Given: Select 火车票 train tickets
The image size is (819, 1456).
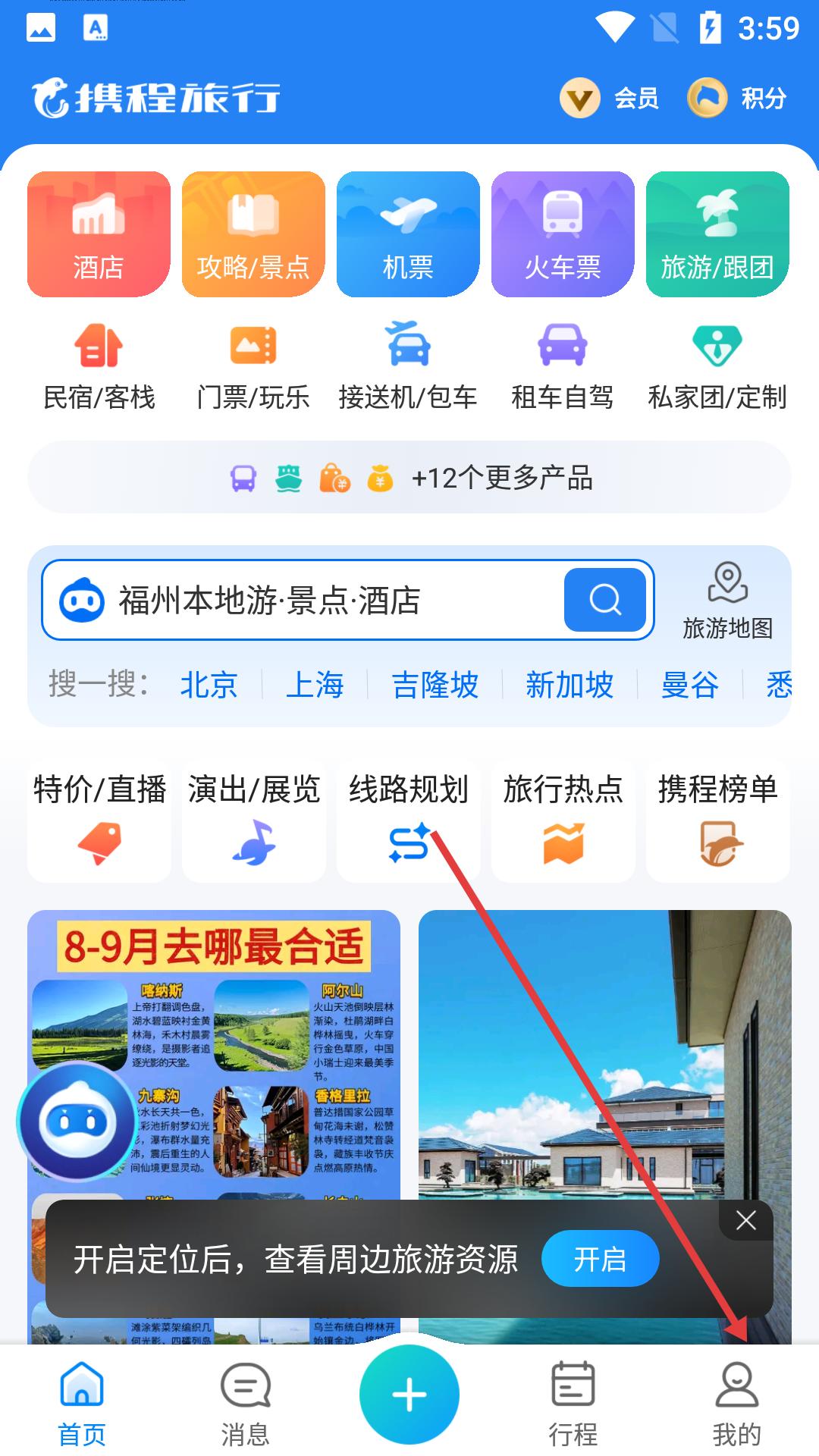Looking at the screenshot, I should [563, 234].
